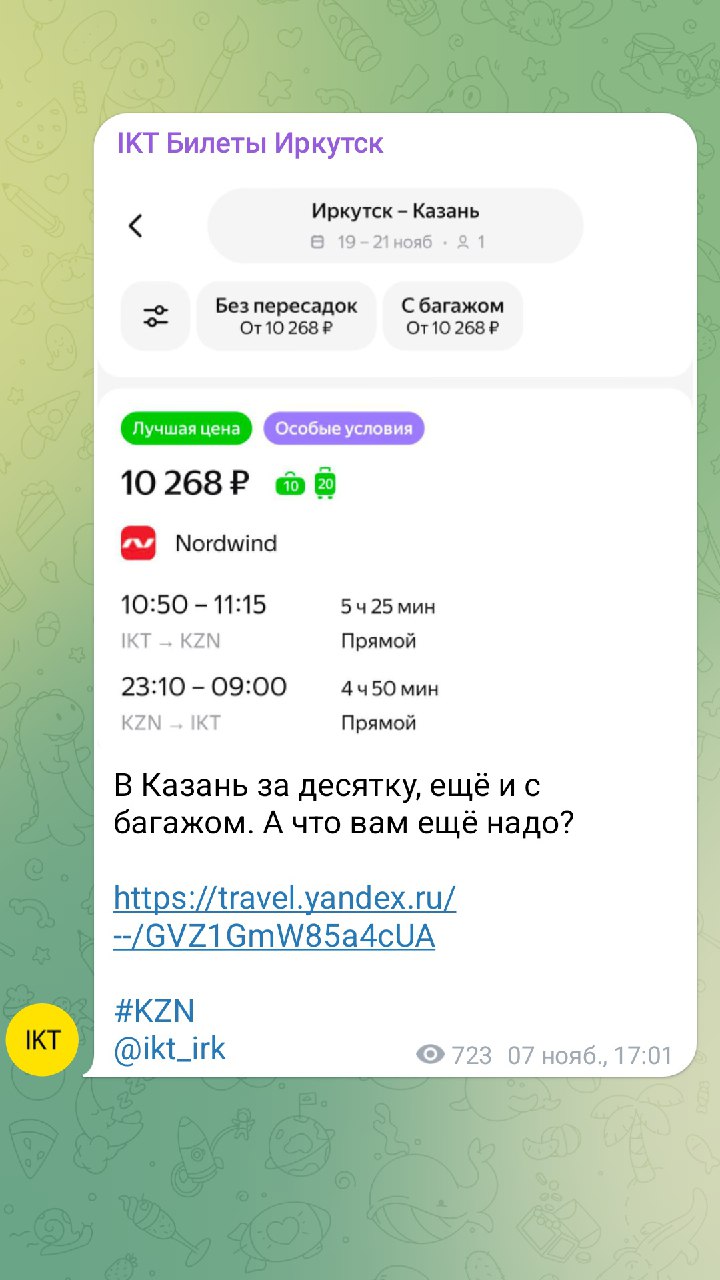Open the @ikt_irk mention
Image resolution: width=720 pixels, height=1280 pixels.
pyautogui.click(x=170, y=1049)
